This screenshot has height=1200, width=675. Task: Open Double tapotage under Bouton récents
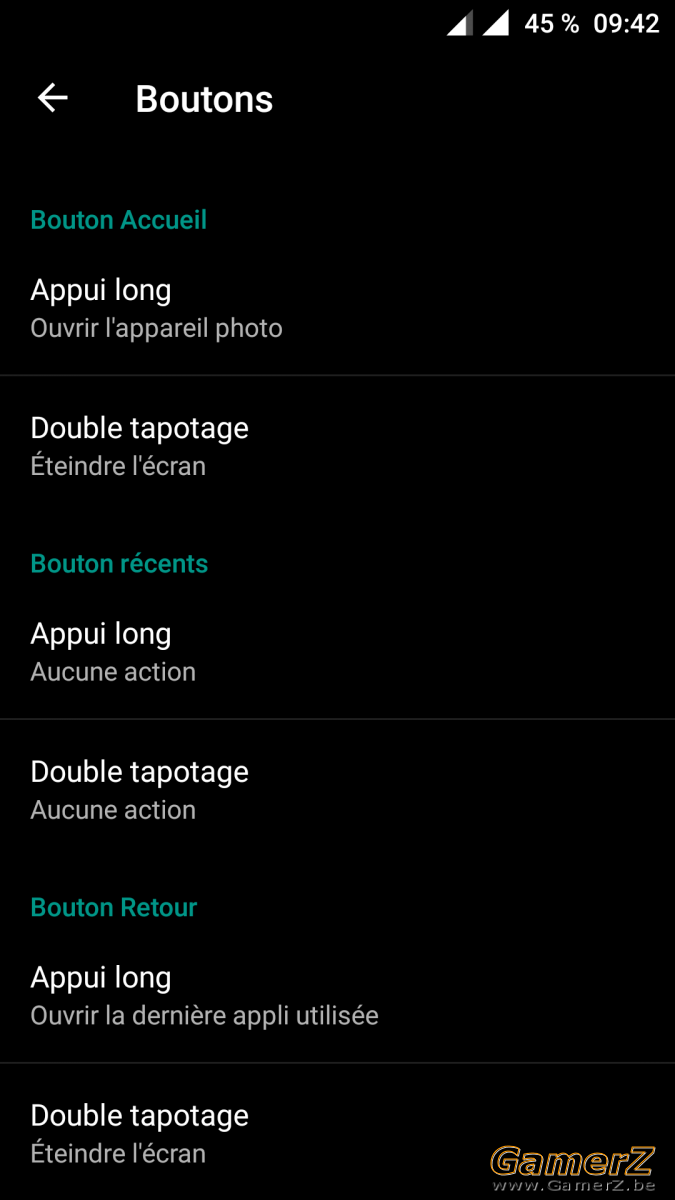(337, 790)
